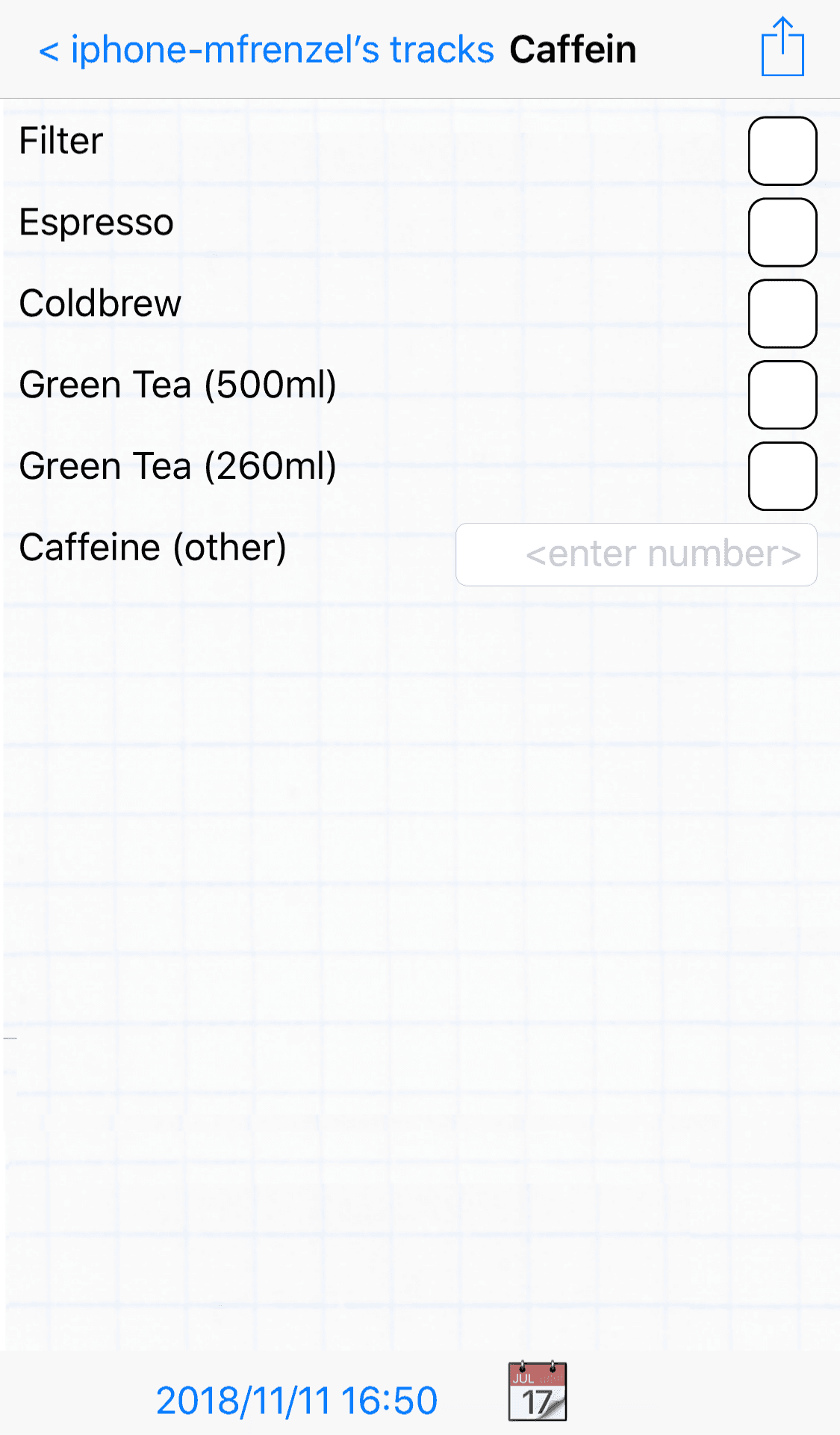Tap the Caffeine (other) number field

coord(636,554)
